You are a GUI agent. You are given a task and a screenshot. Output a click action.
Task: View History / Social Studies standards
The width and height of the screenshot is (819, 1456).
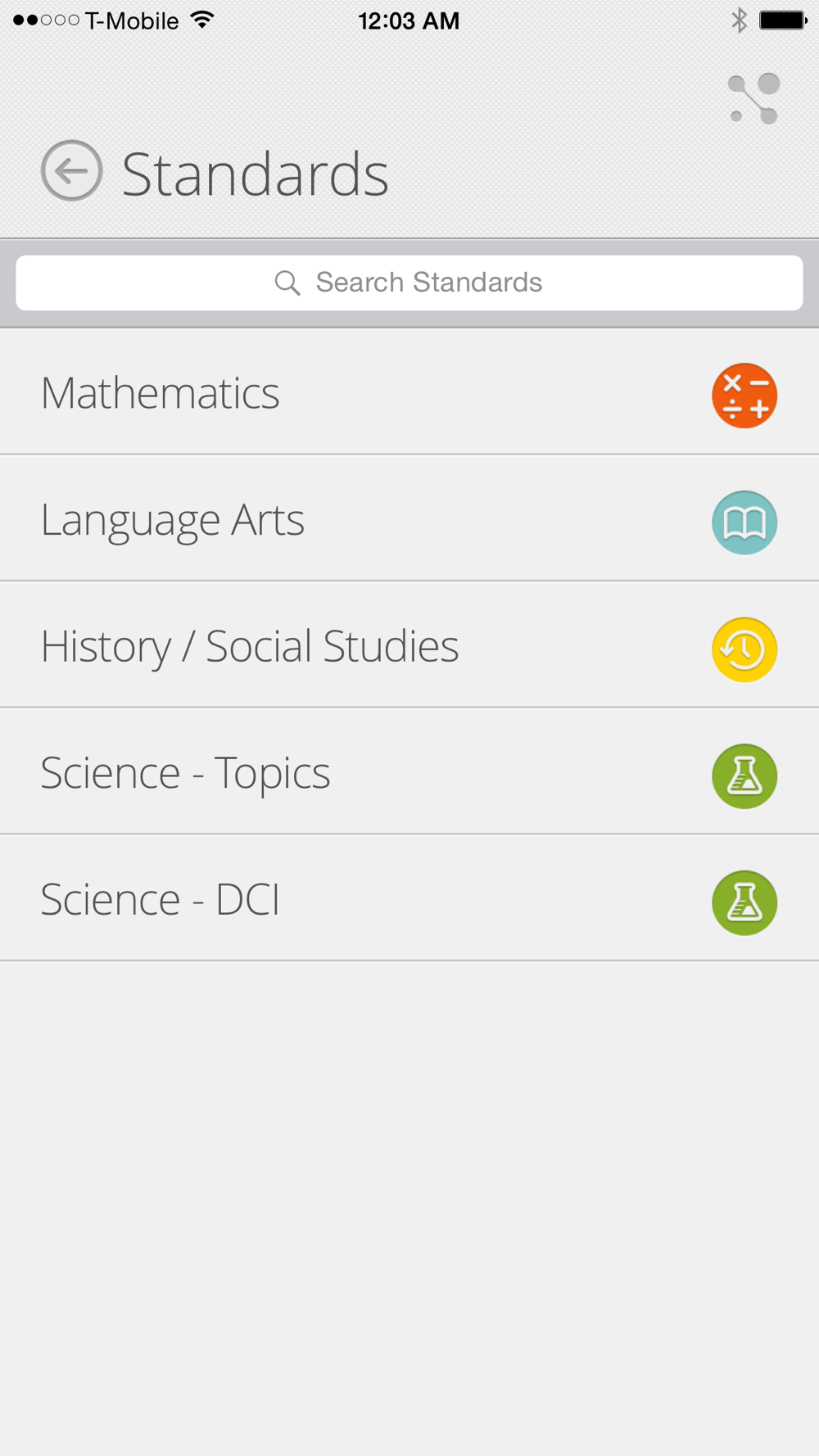pos(409,647)
